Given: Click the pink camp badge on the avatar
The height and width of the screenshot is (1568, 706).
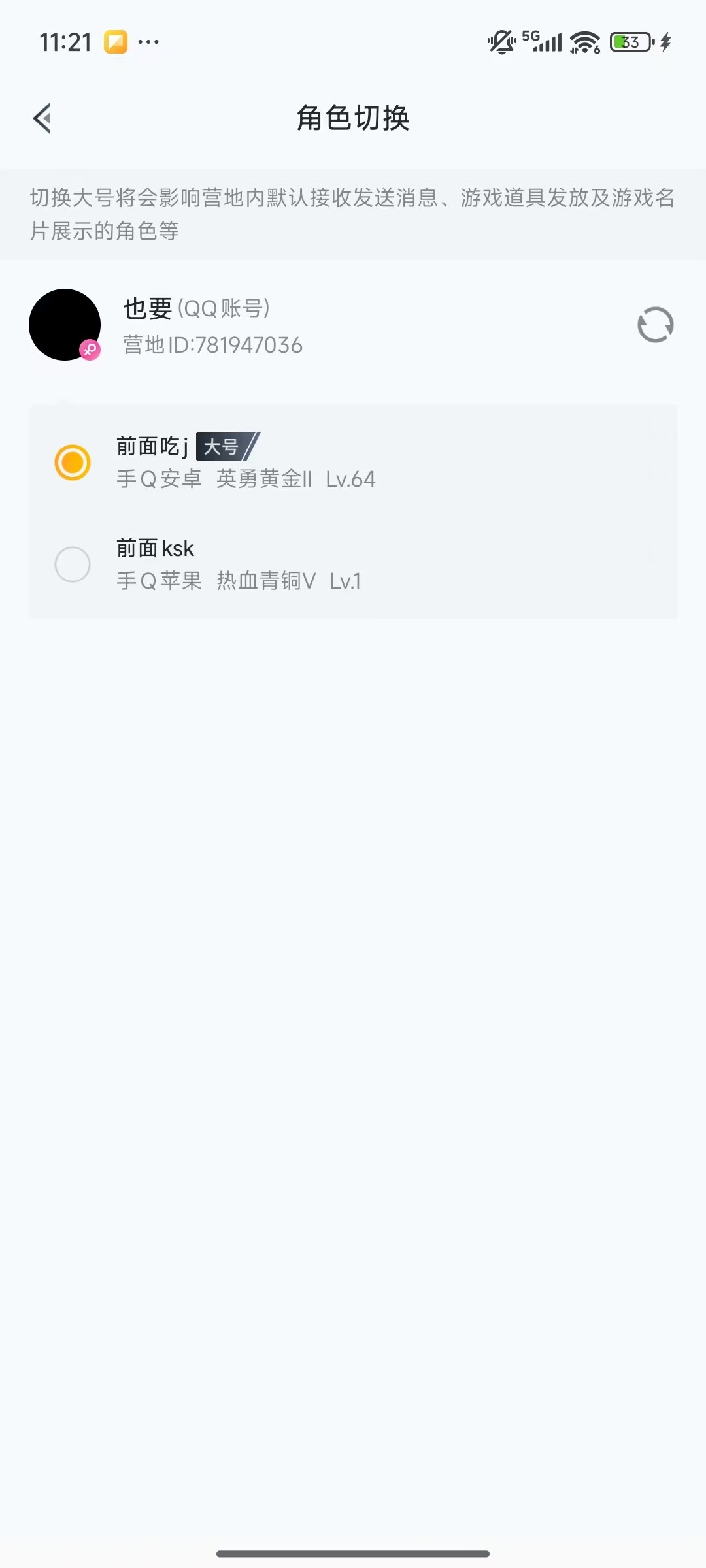Looking at the screenshot, I should coord(90,351).
